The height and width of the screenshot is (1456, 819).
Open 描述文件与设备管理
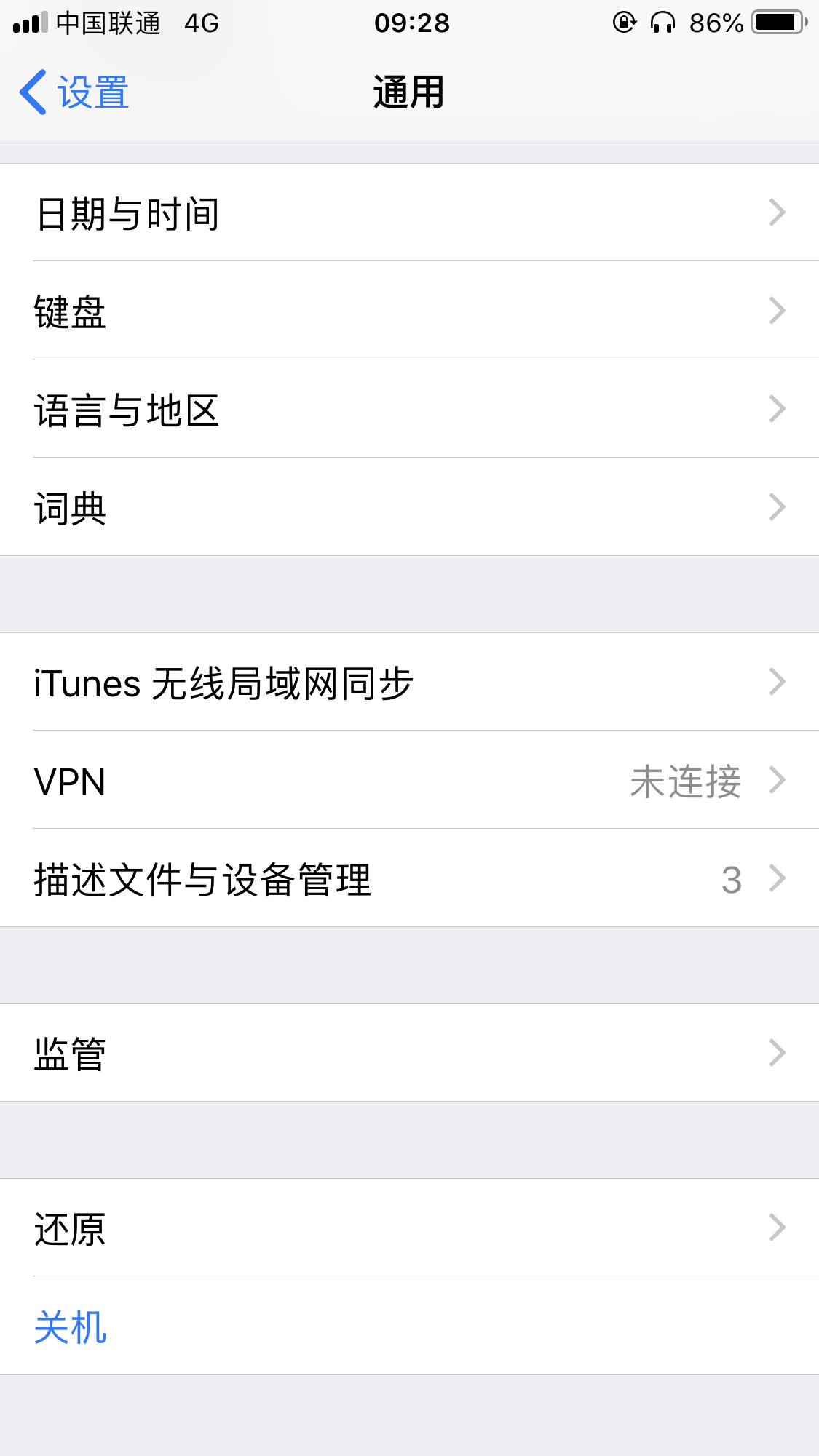coord(409,878)
